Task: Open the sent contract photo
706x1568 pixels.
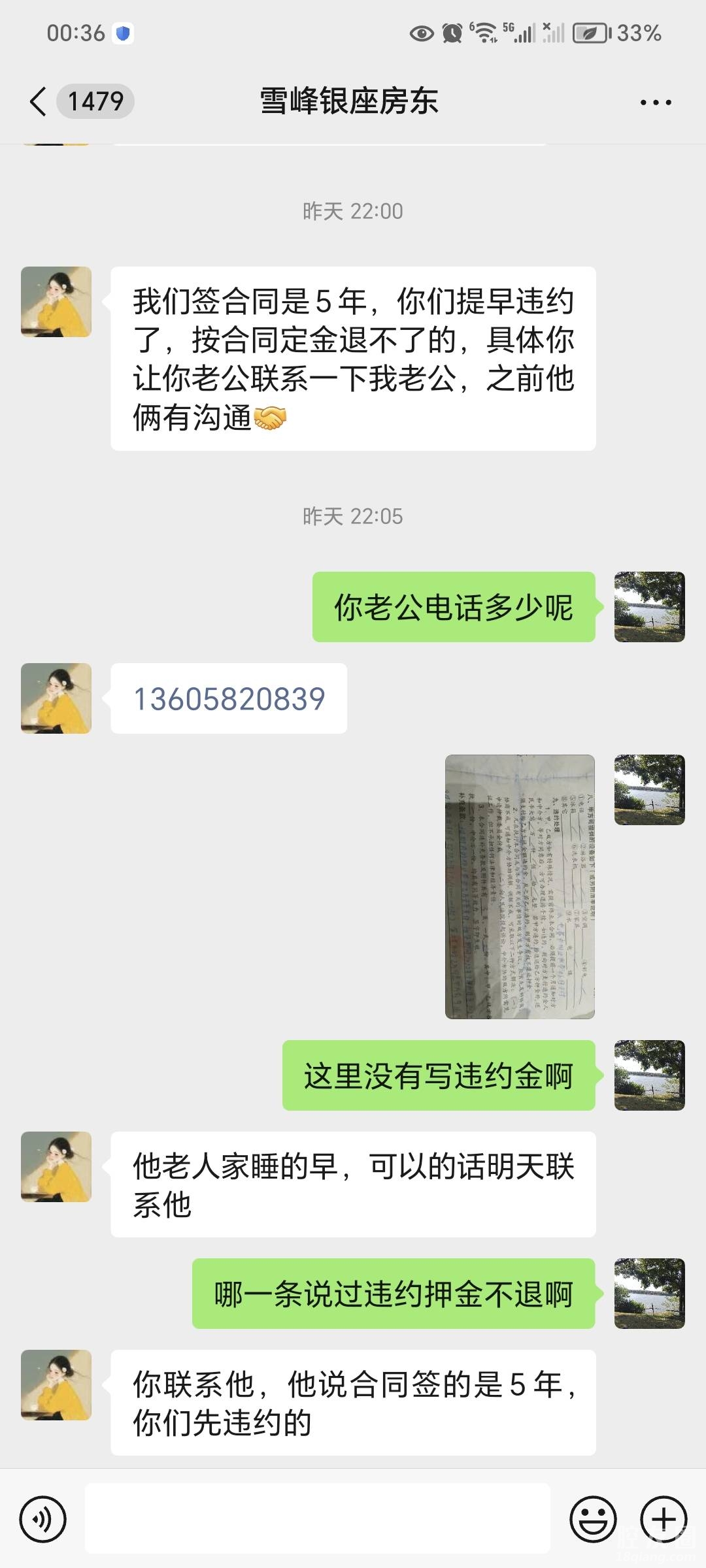Action: click(520, 887)
